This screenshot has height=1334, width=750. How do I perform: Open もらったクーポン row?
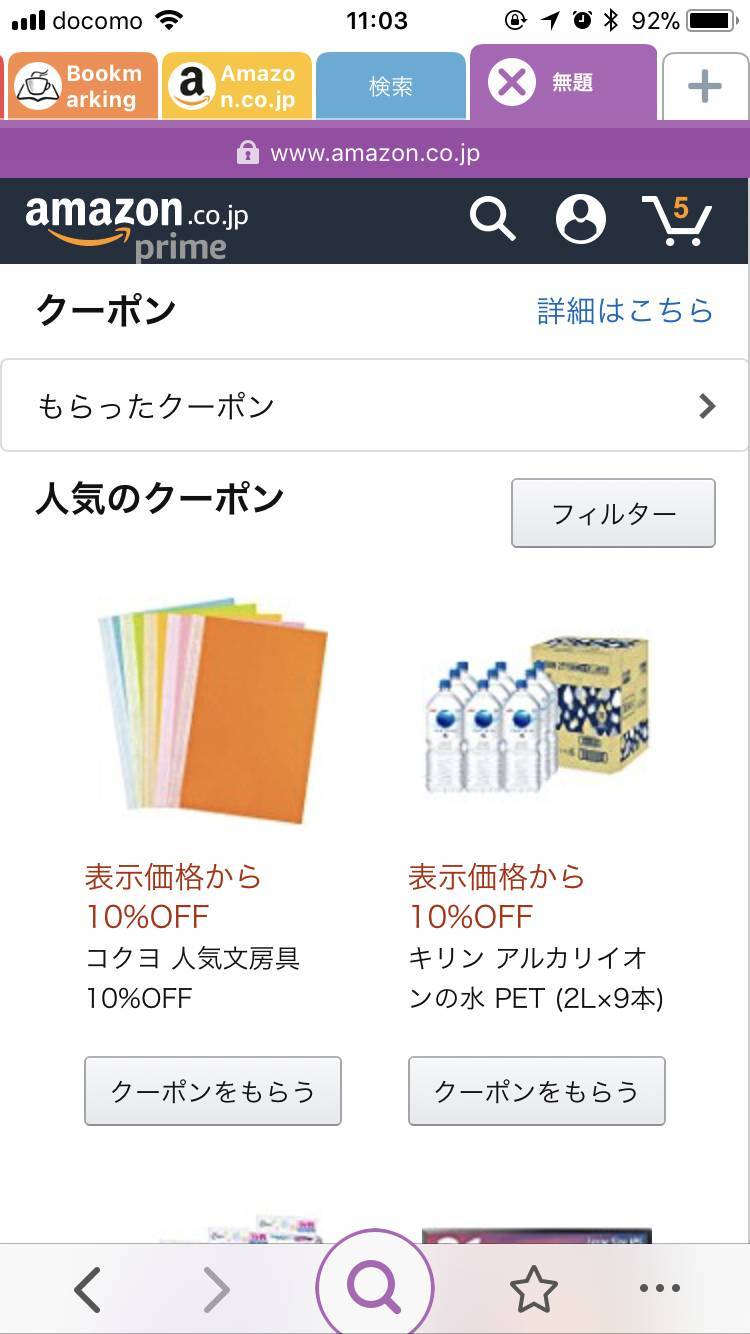tap(374, 406)
